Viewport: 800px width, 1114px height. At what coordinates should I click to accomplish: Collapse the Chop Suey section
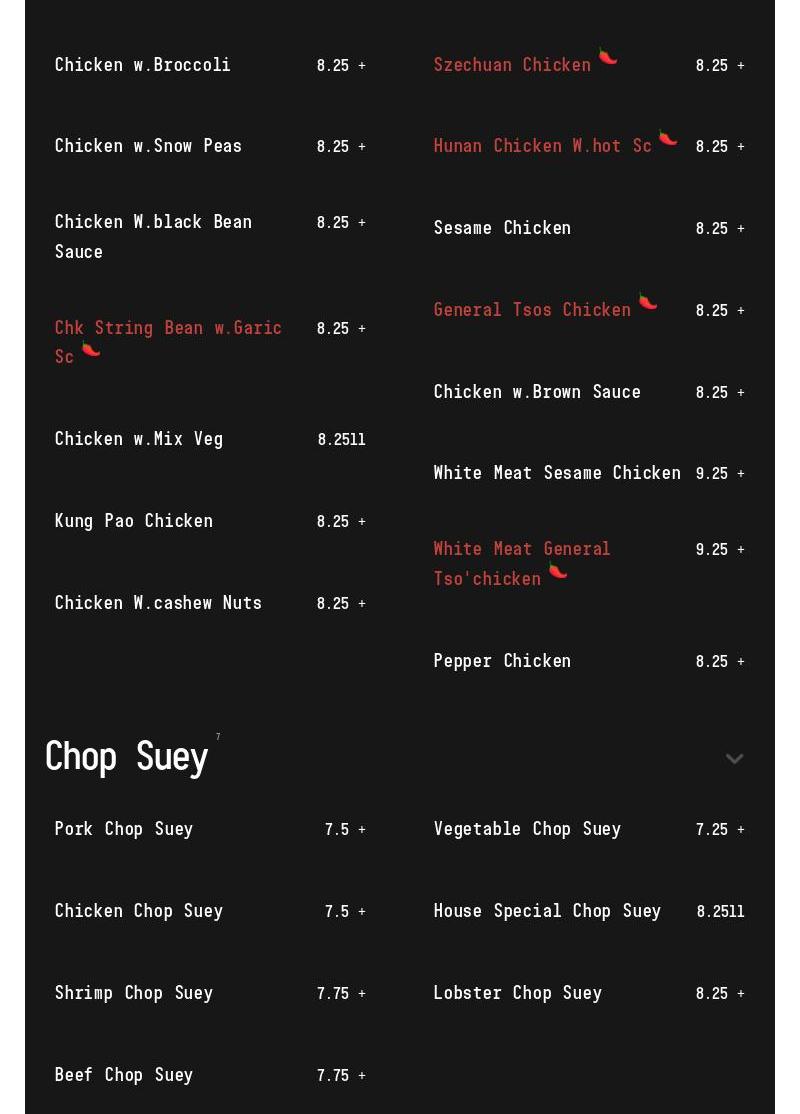click(x=734, y=759)
